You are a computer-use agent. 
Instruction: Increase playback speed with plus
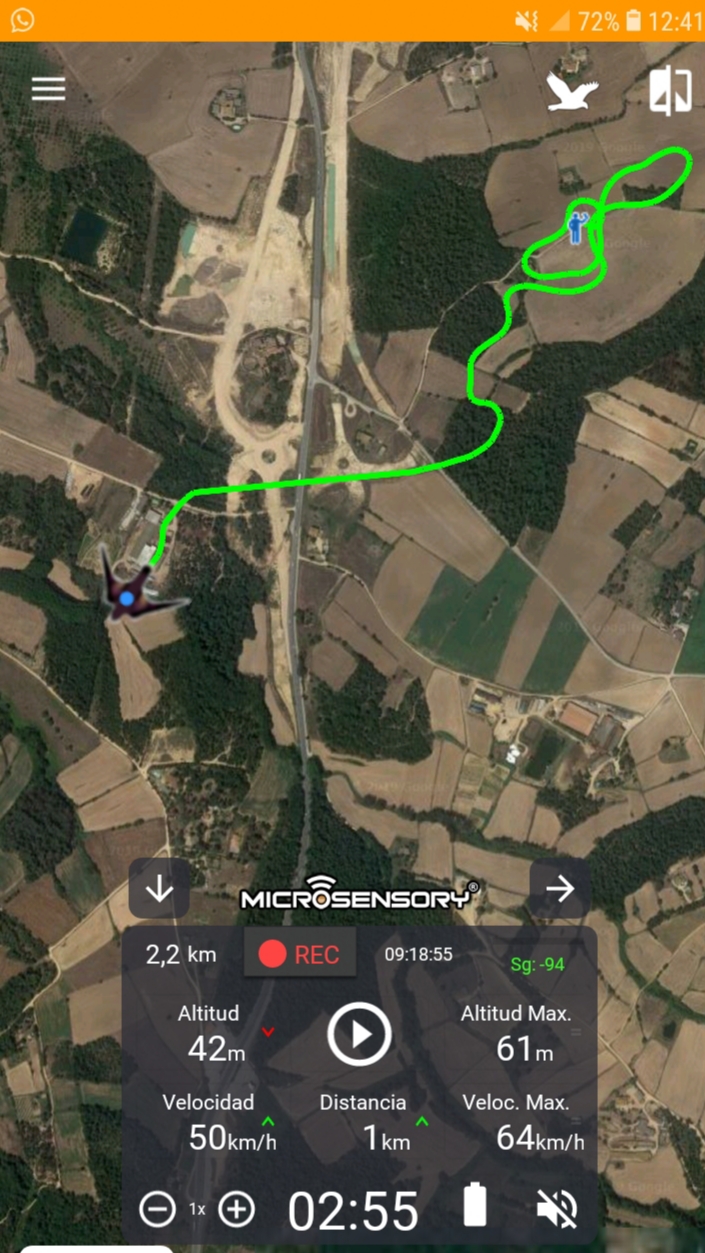pyautogui.click(x=236, y=1210)
